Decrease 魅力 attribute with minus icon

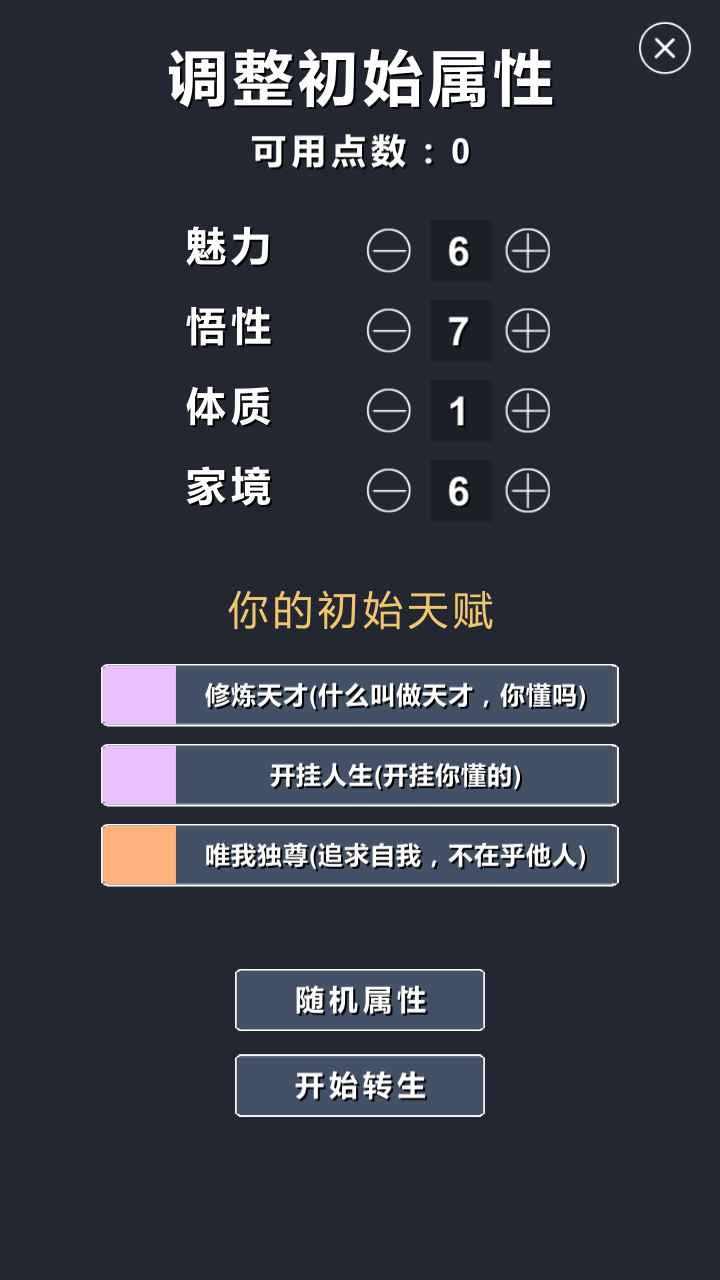coord(389,251)
